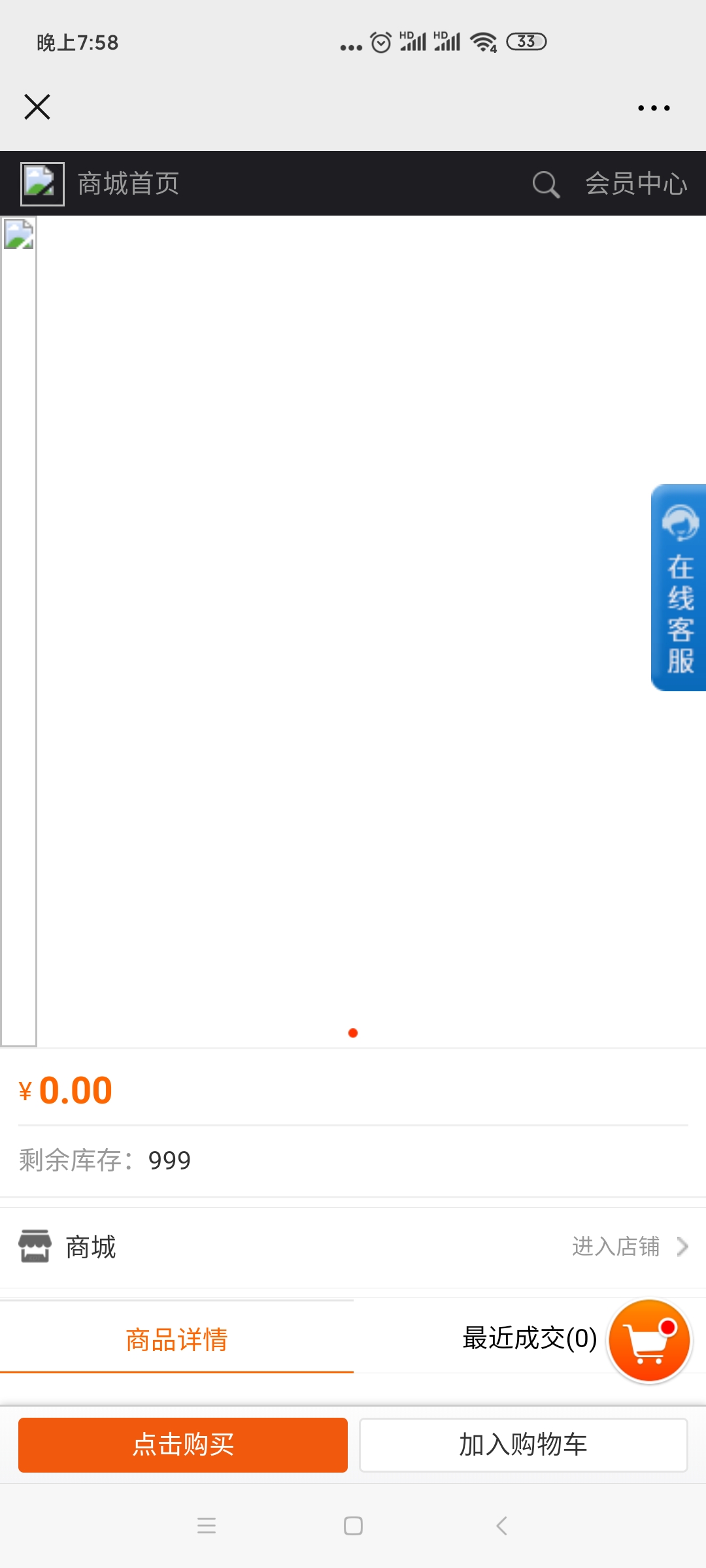Image resolution: width=706 pixels, height=1568 pixels.
Task: Open the three-dot overflow menu
Action: tap(654, 108)
